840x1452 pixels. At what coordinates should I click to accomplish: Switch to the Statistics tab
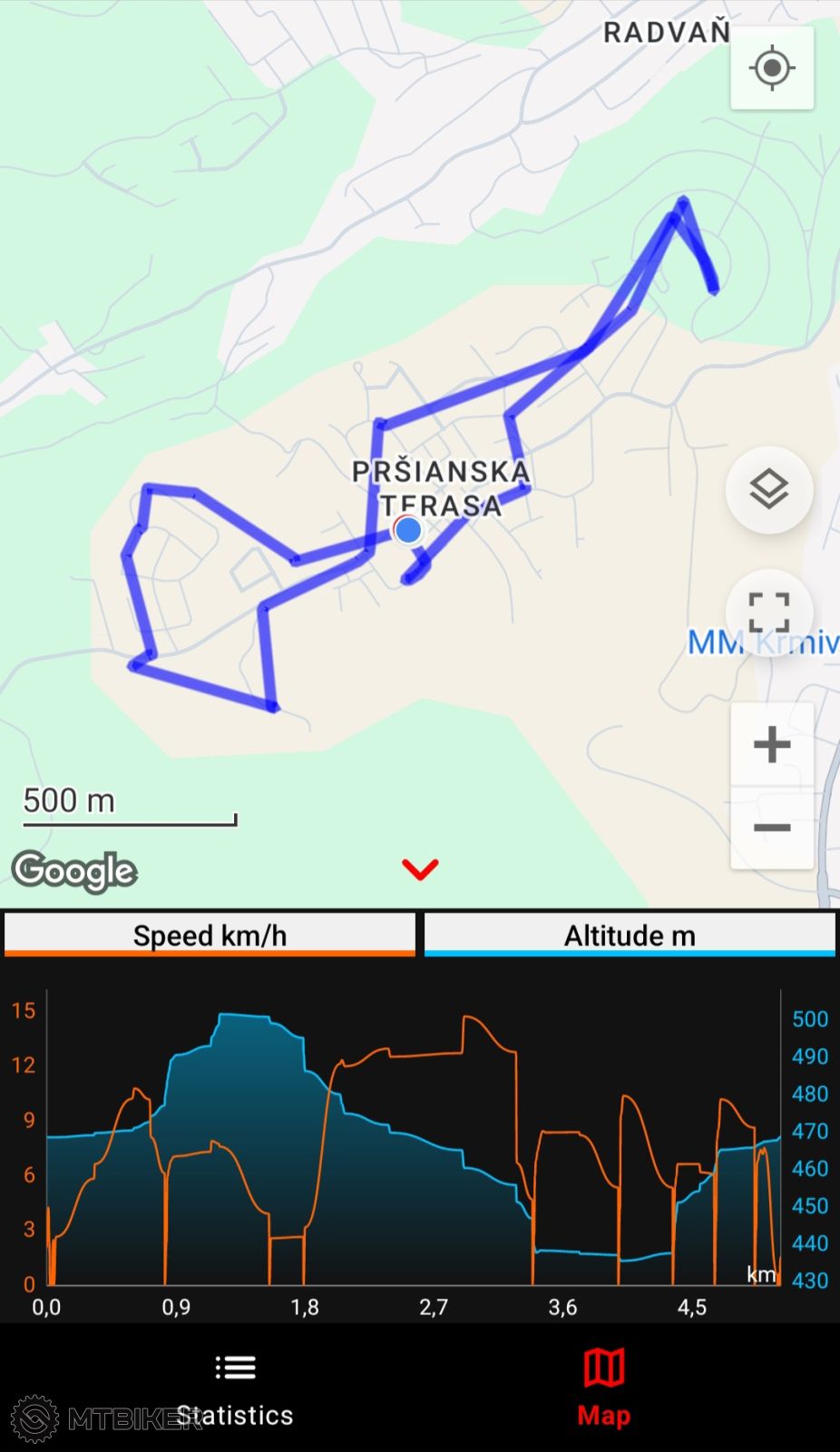click(x=236, y=1388)
